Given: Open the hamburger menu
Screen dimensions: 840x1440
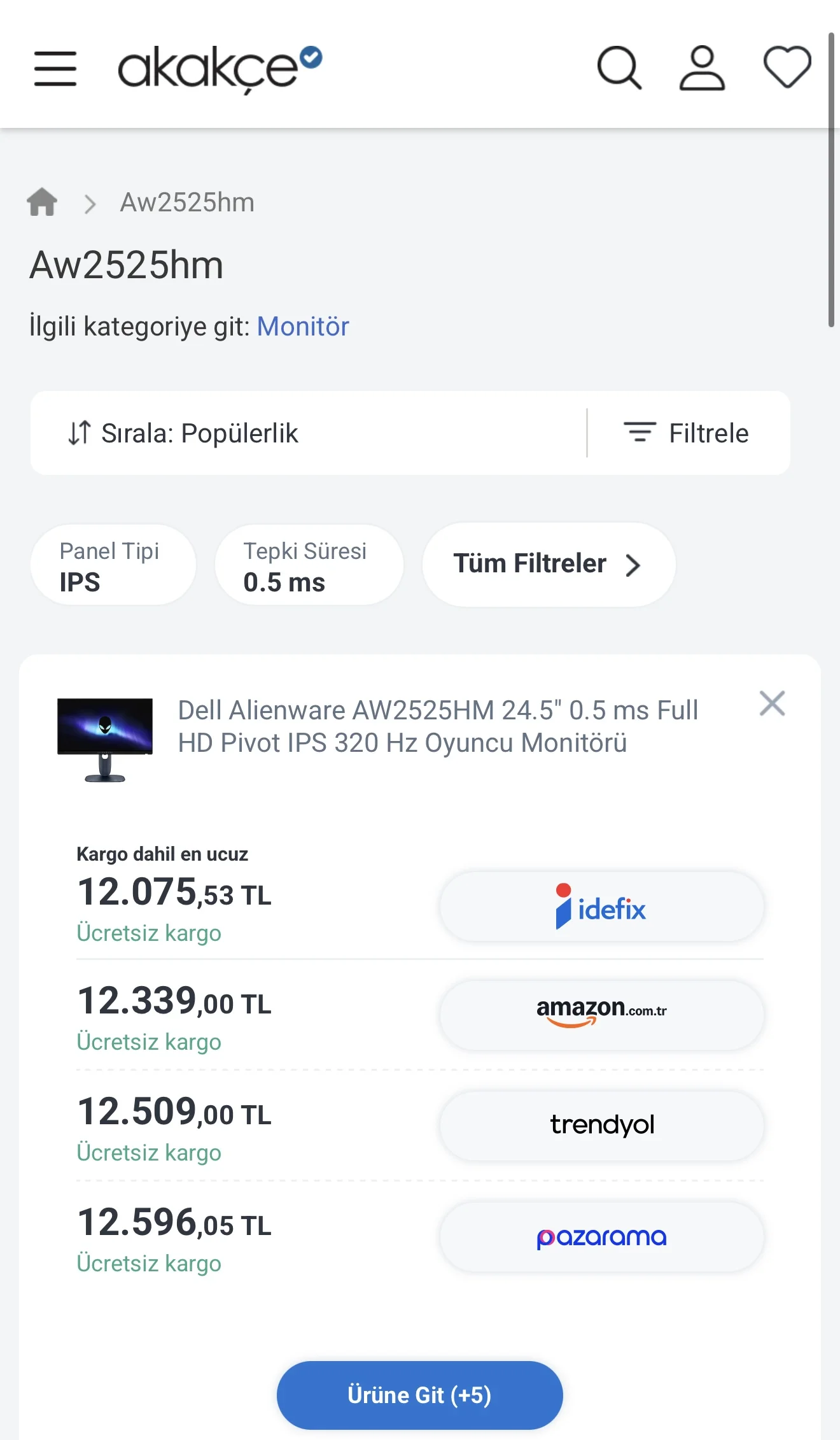Looking at the screenshot, I should click(x=55, y=69).
